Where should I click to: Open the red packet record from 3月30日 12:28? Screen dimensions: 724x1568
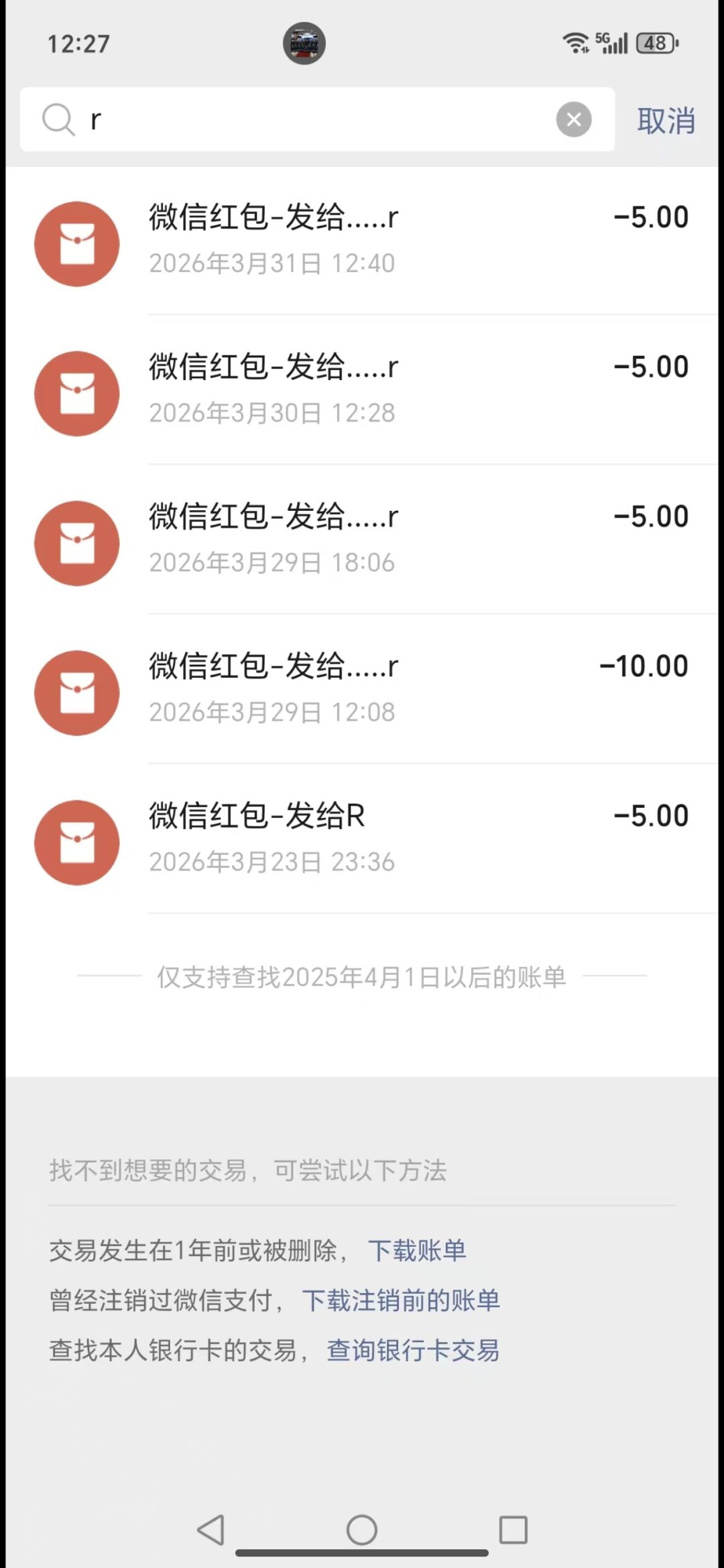tap(362, 389)
